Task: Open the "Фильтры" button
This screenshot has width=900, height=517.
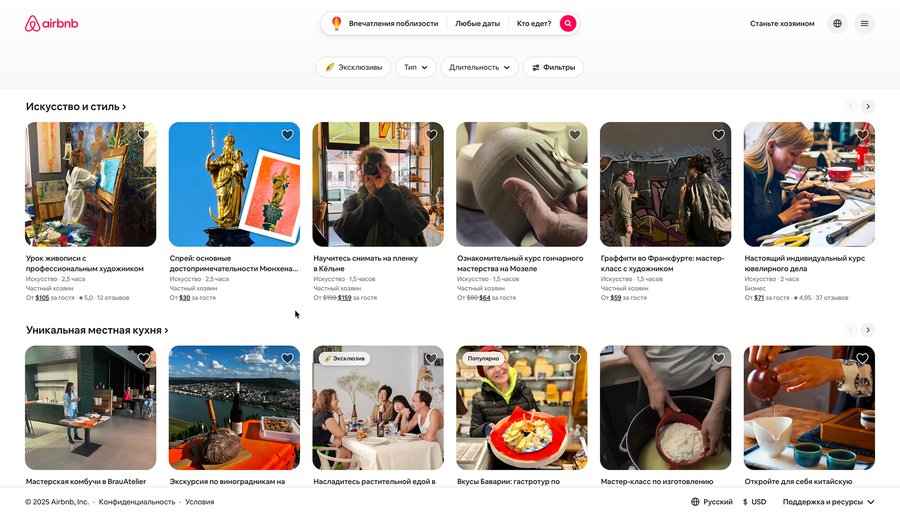Action: tap(553, 67)
